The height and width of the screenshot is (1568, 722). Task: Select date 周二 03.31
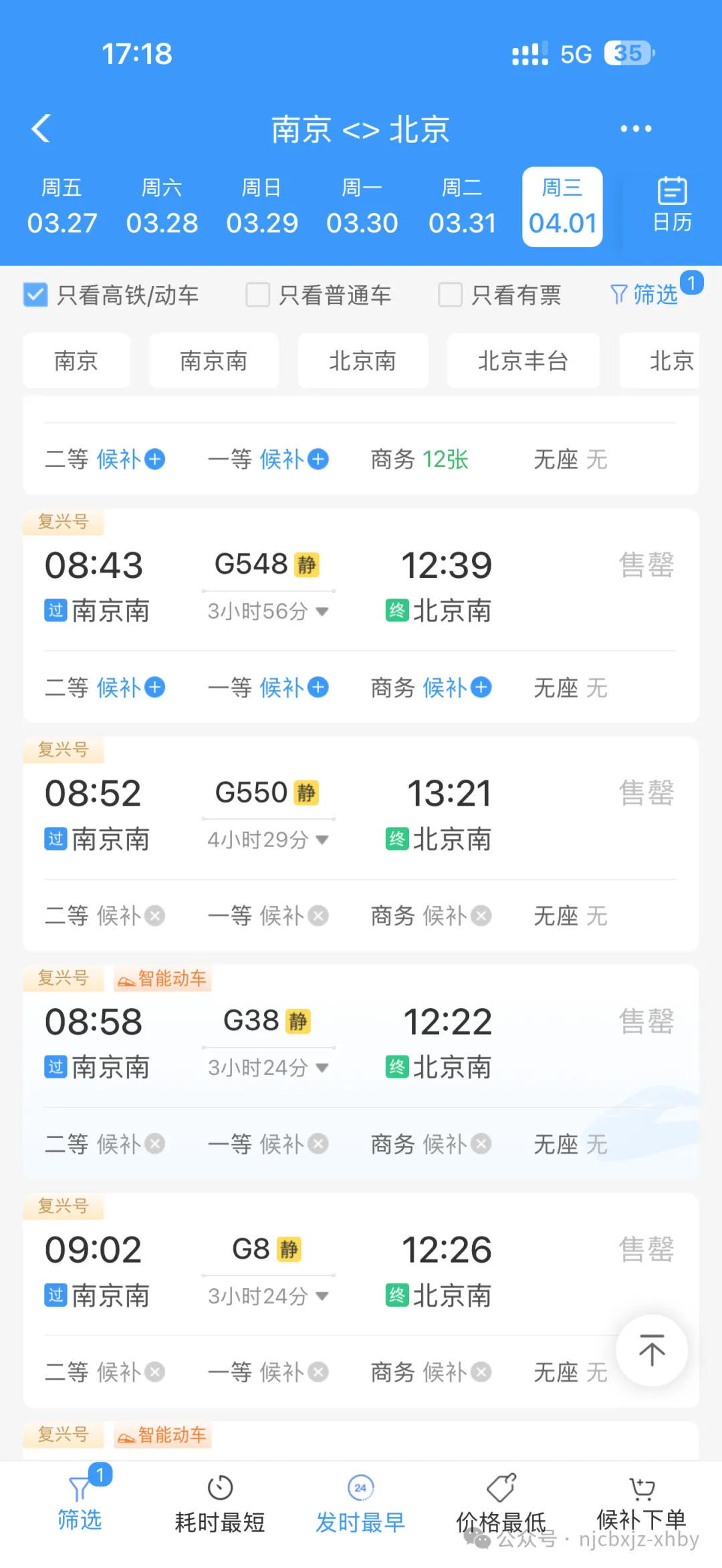[x=462, y=206]
